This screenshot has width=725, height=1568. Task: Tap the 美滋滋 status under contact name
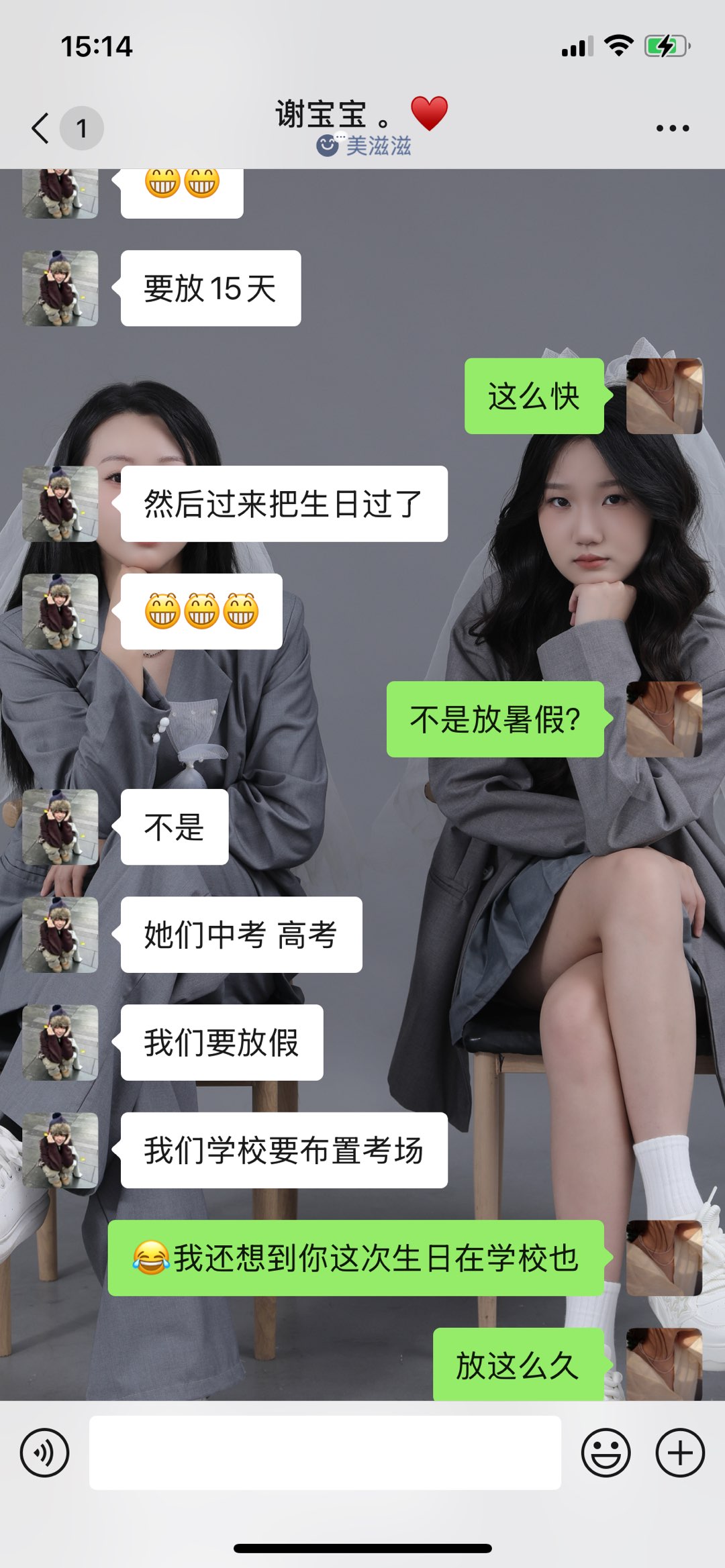[365, 146]
